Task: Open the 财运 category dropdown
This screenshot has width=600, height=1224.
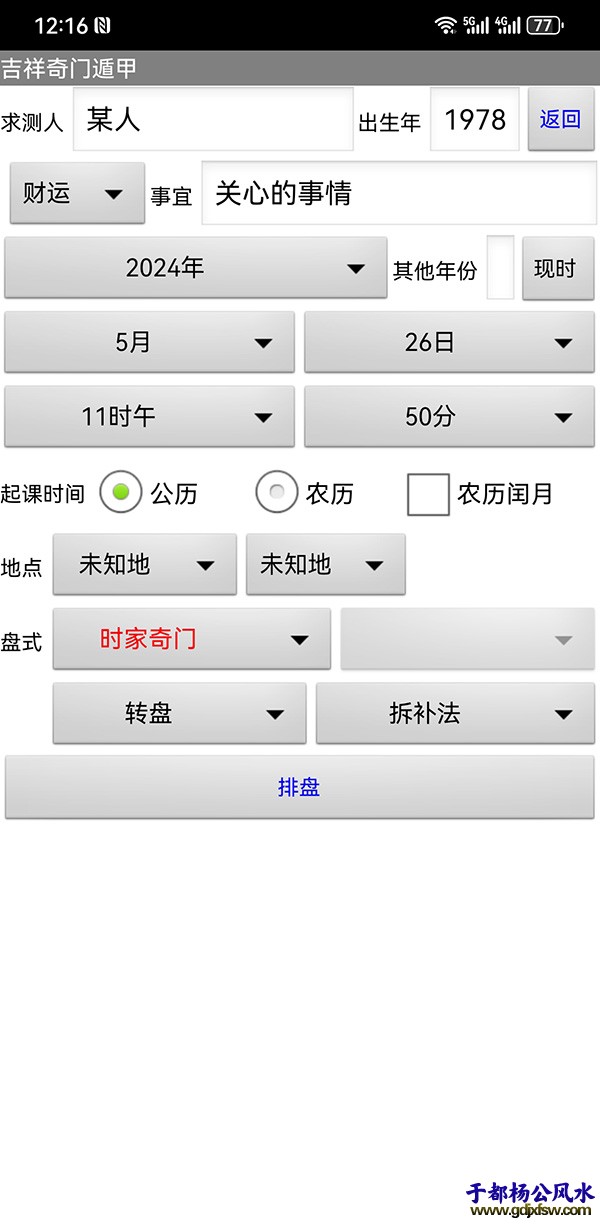Action: (77, 193)
